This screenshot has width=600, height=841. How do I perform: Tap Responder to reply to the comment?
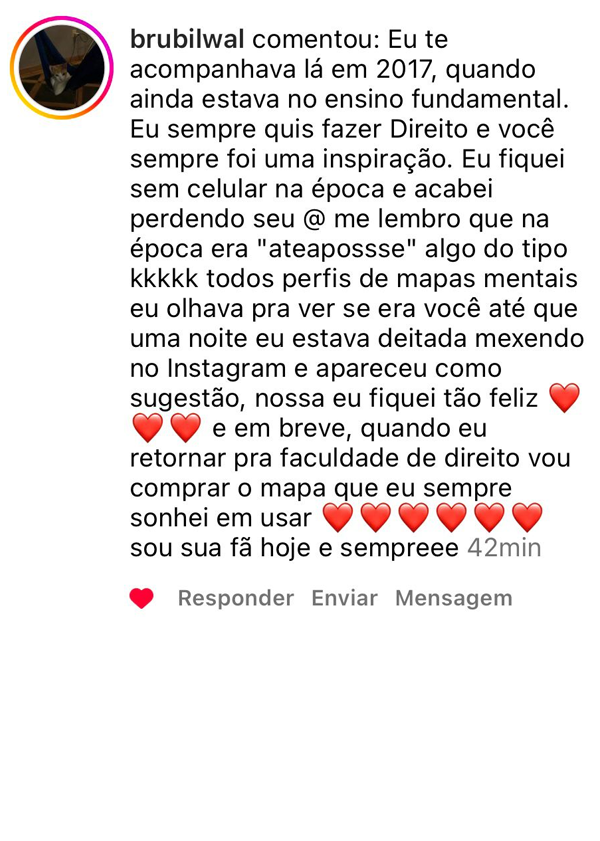[x=235, y=598]
